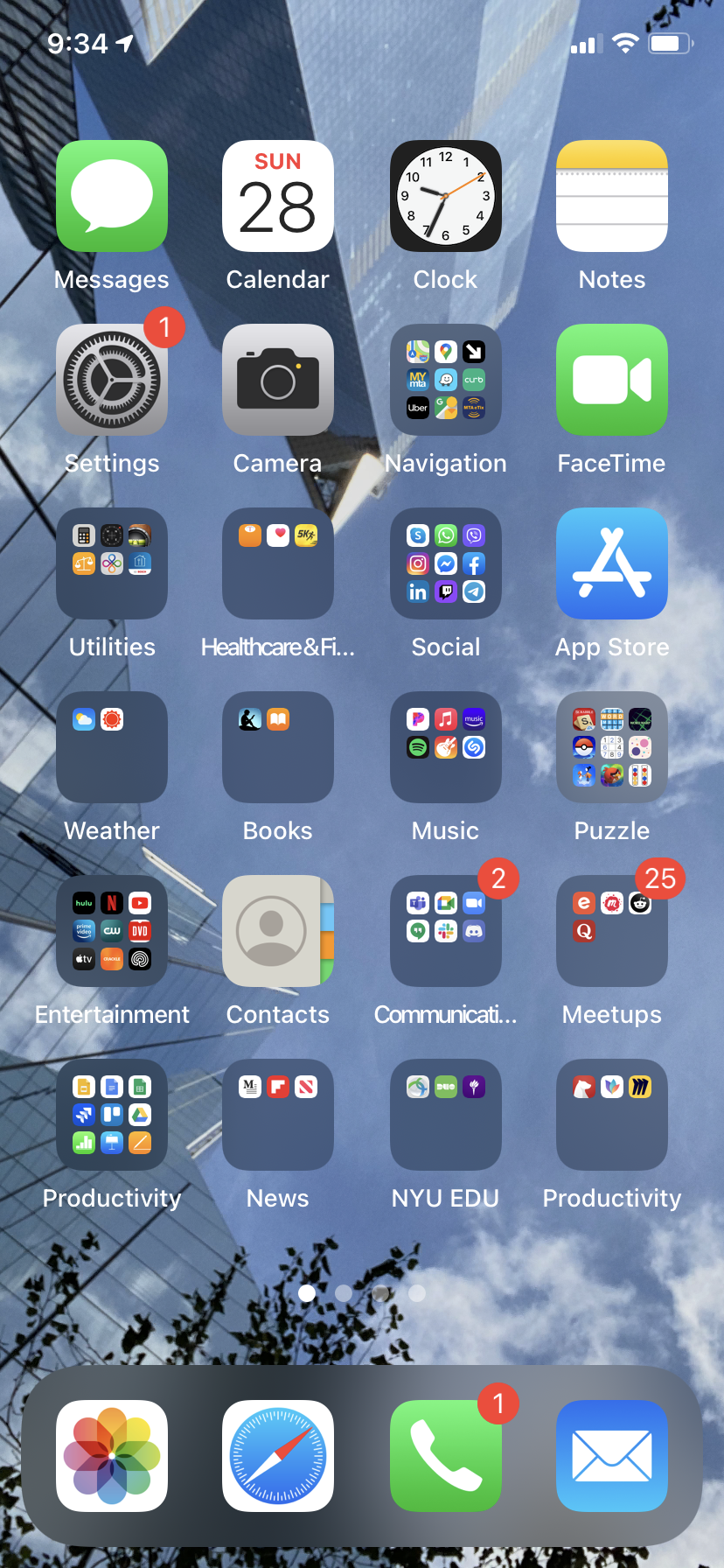Open the Navigation folder
Screen dimensions: 724x1568
446,380
